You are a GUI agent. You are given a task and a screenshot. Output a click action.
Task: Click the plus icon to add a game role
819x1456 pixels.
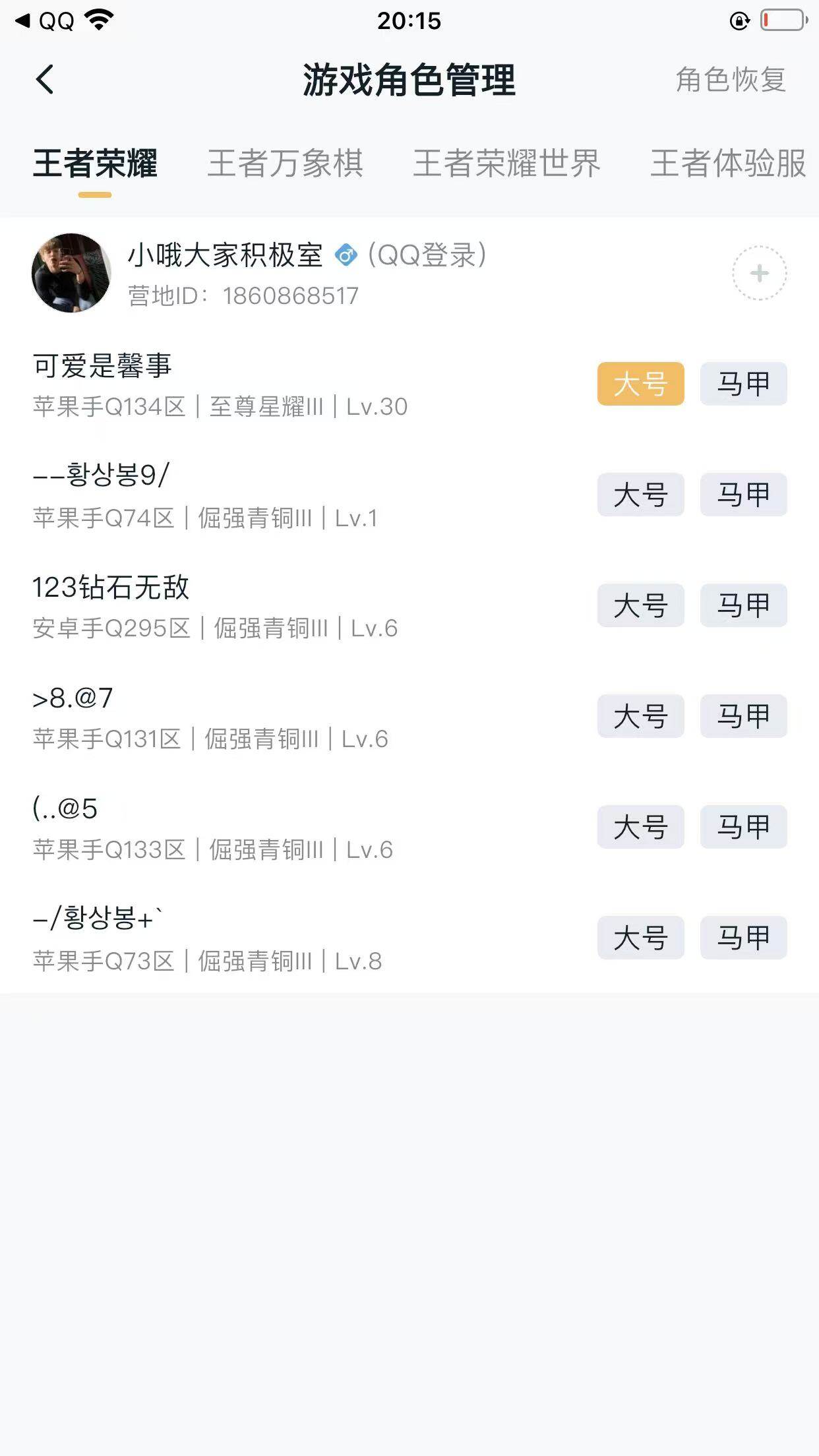(760, 272)
